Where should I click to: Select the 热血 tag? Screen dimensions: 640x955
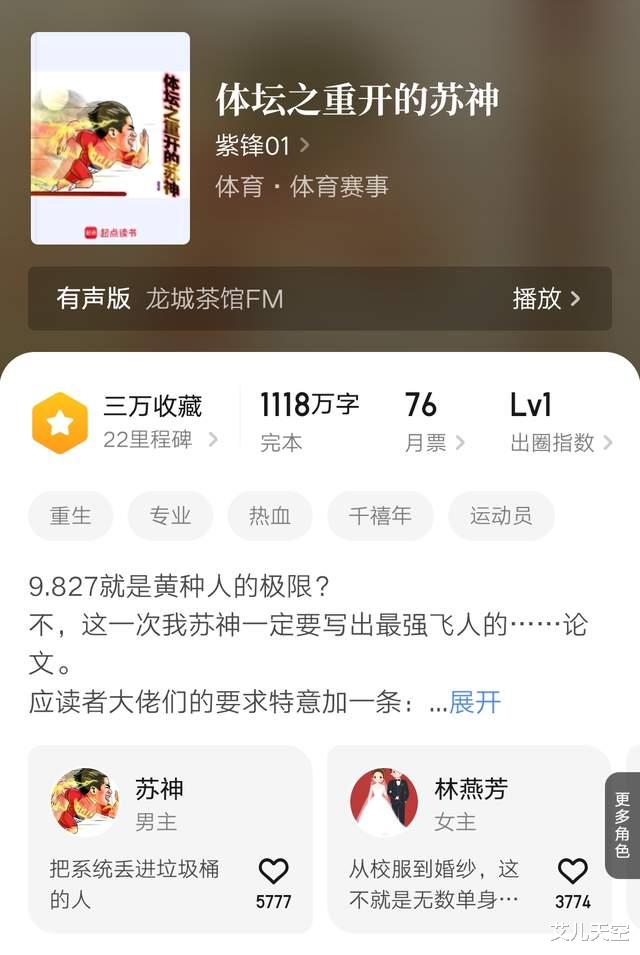coord(270,516)
